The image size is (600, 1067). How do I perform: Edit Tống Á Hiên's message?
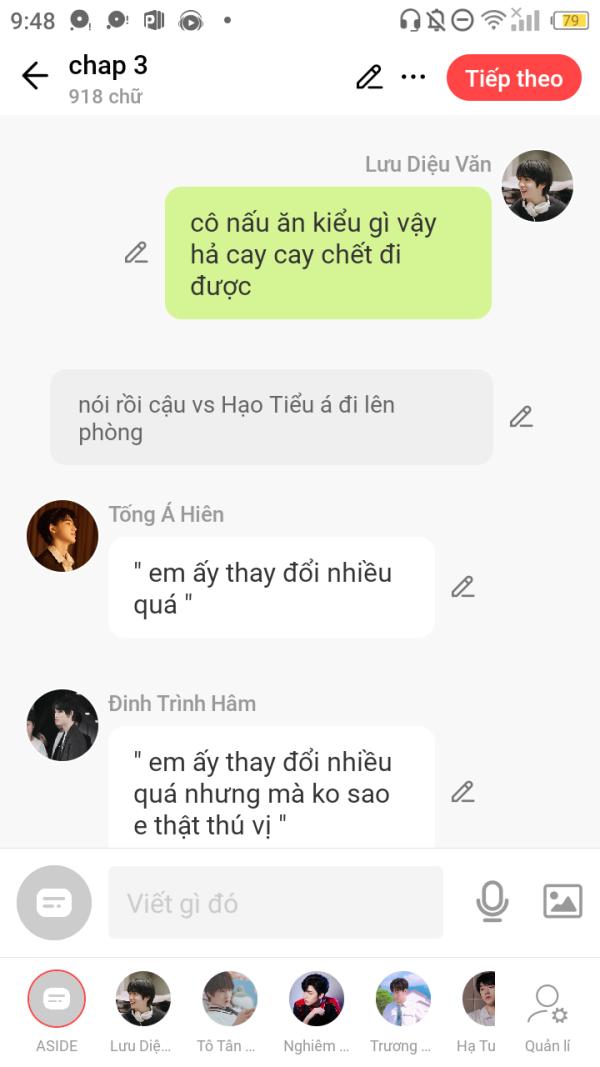pos(463,587)
